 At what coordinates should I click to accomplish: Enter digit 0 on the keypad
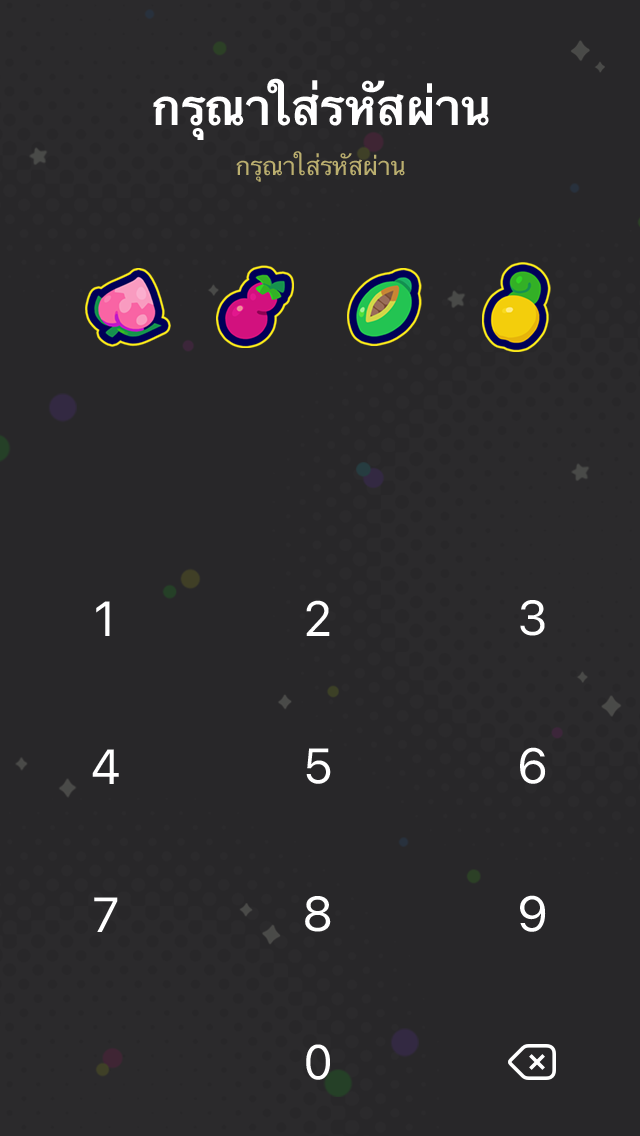click(318, 1062)
